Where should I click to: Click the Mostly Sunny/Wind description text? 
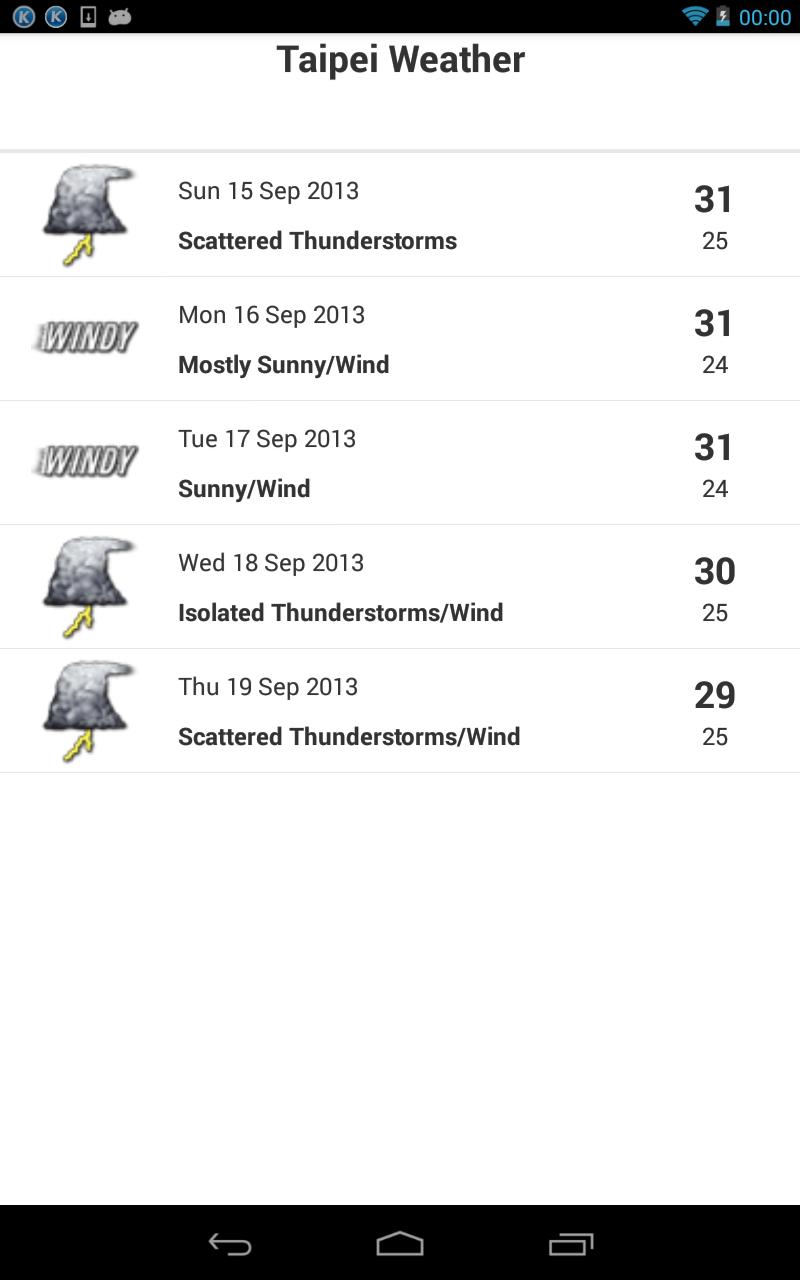pos(283,365)
